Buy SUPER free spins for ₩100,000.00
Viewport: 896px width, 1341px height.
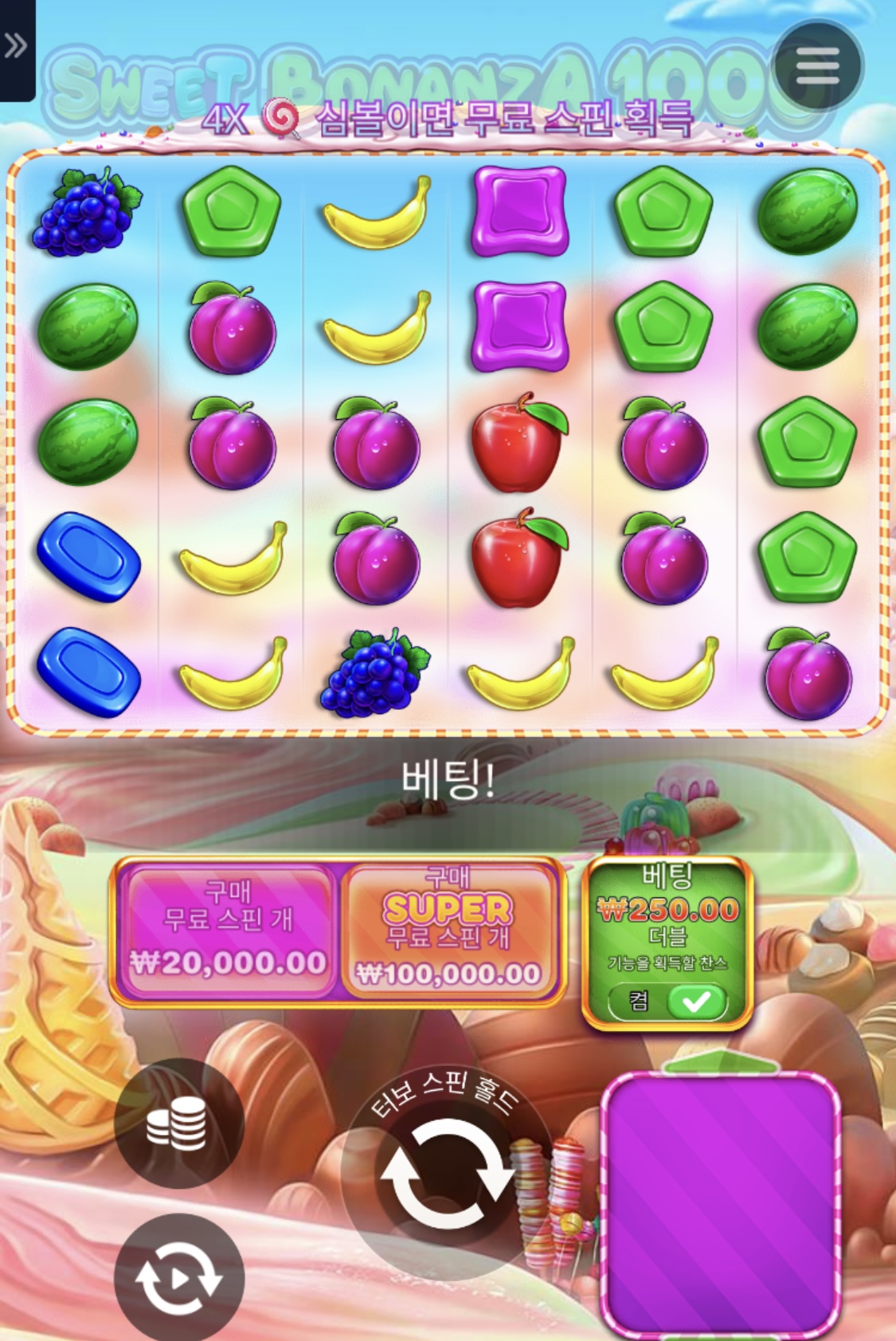(448, 931)
